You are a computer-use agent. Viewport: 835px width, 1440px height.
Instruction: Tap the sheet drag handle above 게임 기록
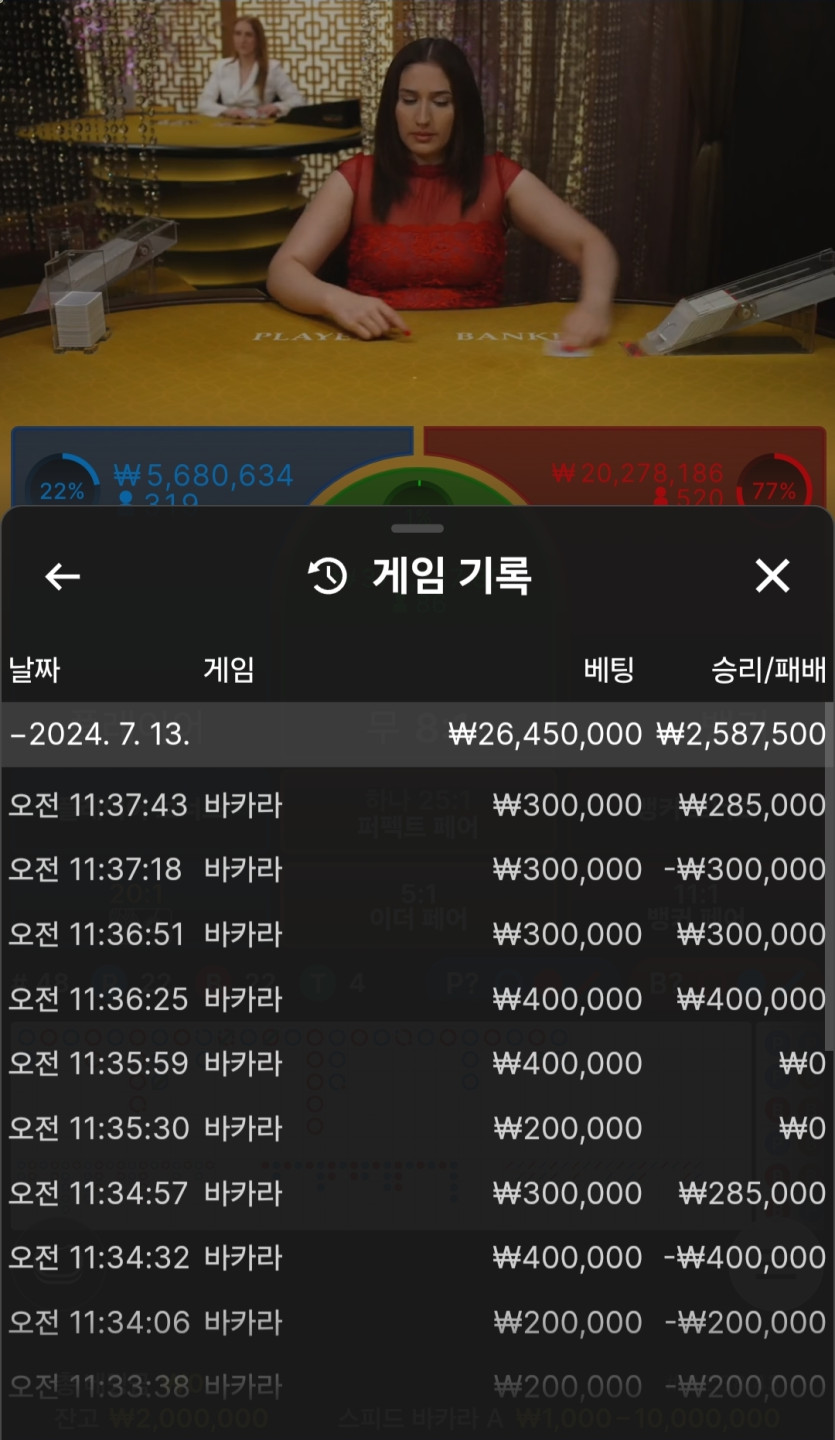[x=417, y=528]
